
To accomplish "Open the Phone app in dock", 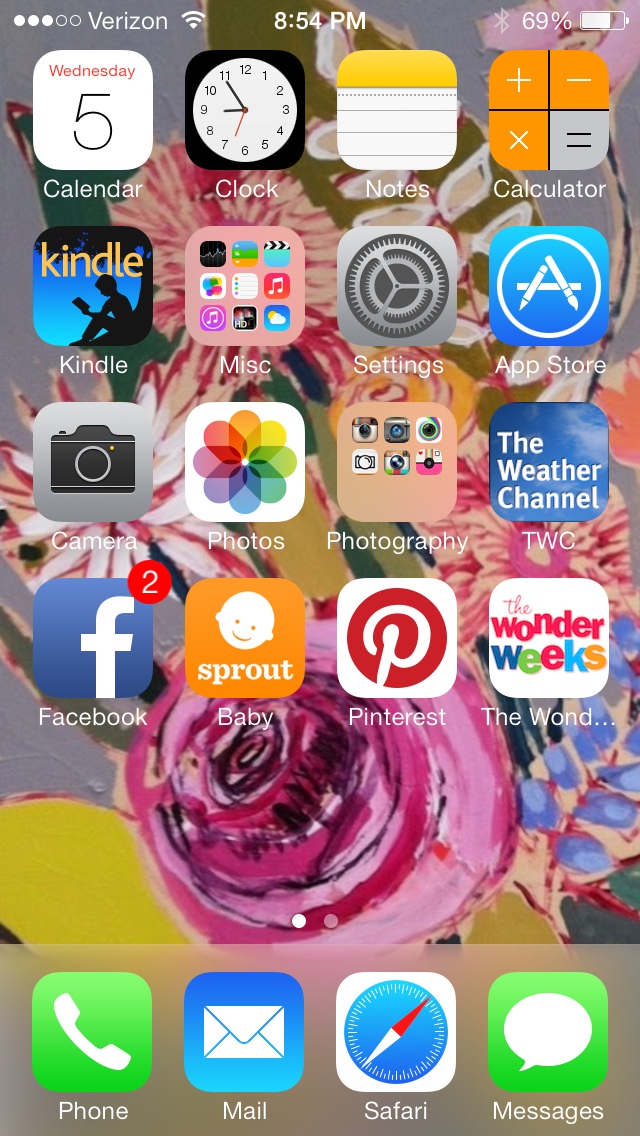I will (x=93, y=1032).
